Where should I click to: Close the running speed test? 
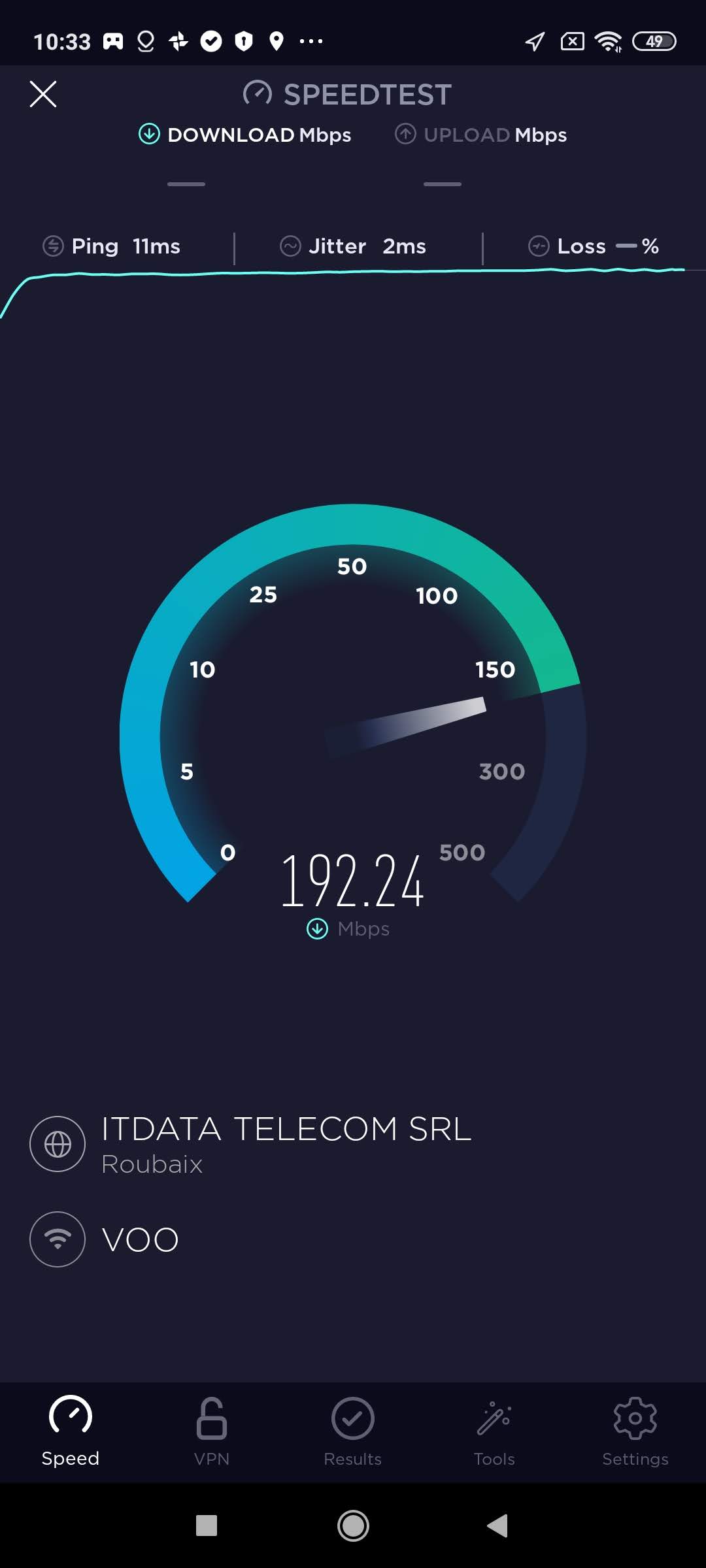pos(43,94)
